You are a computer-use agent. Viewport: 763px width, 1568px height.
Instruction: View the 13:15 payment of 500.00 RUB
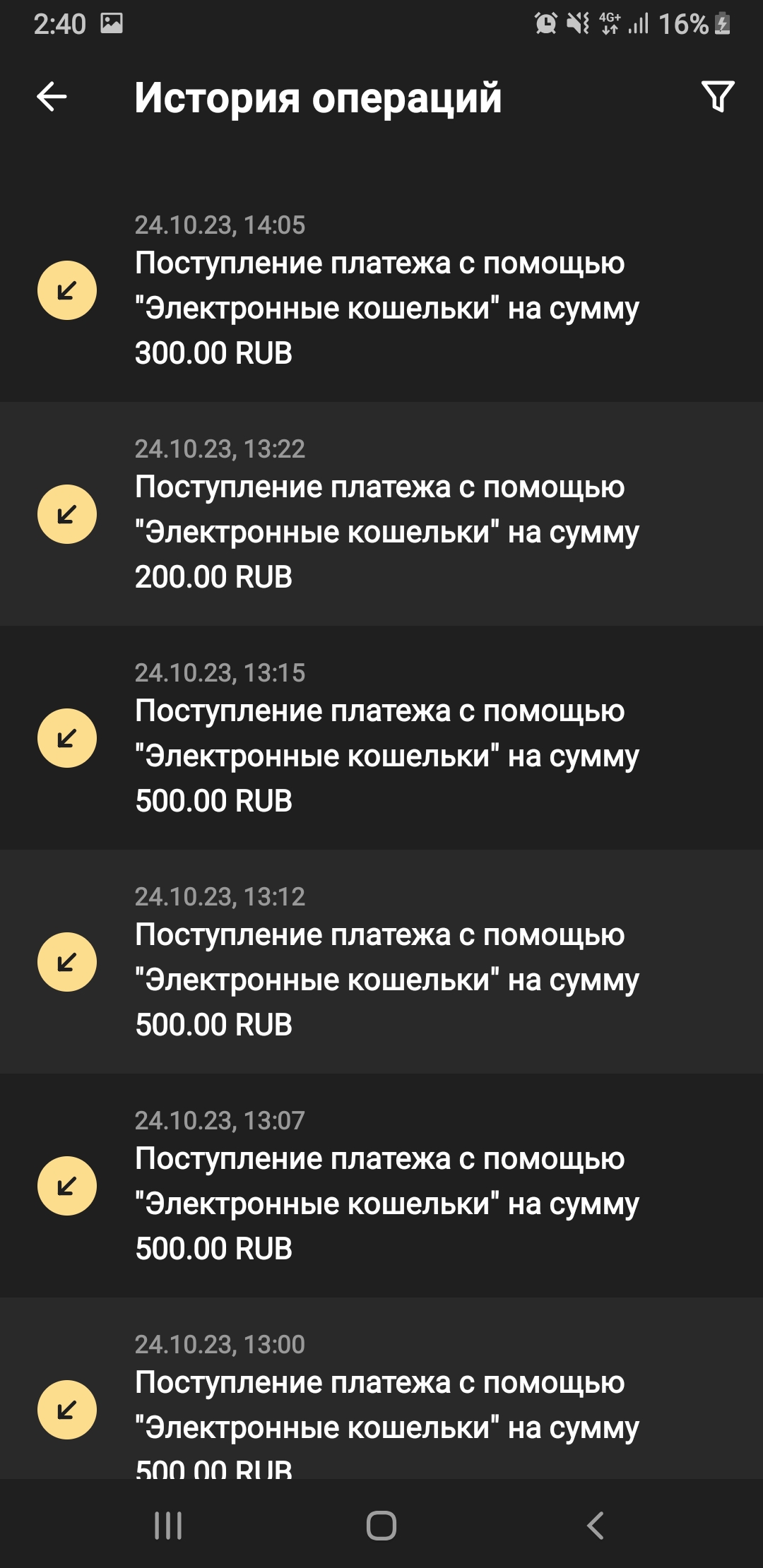pyautogui.click(x=381, y=738)
